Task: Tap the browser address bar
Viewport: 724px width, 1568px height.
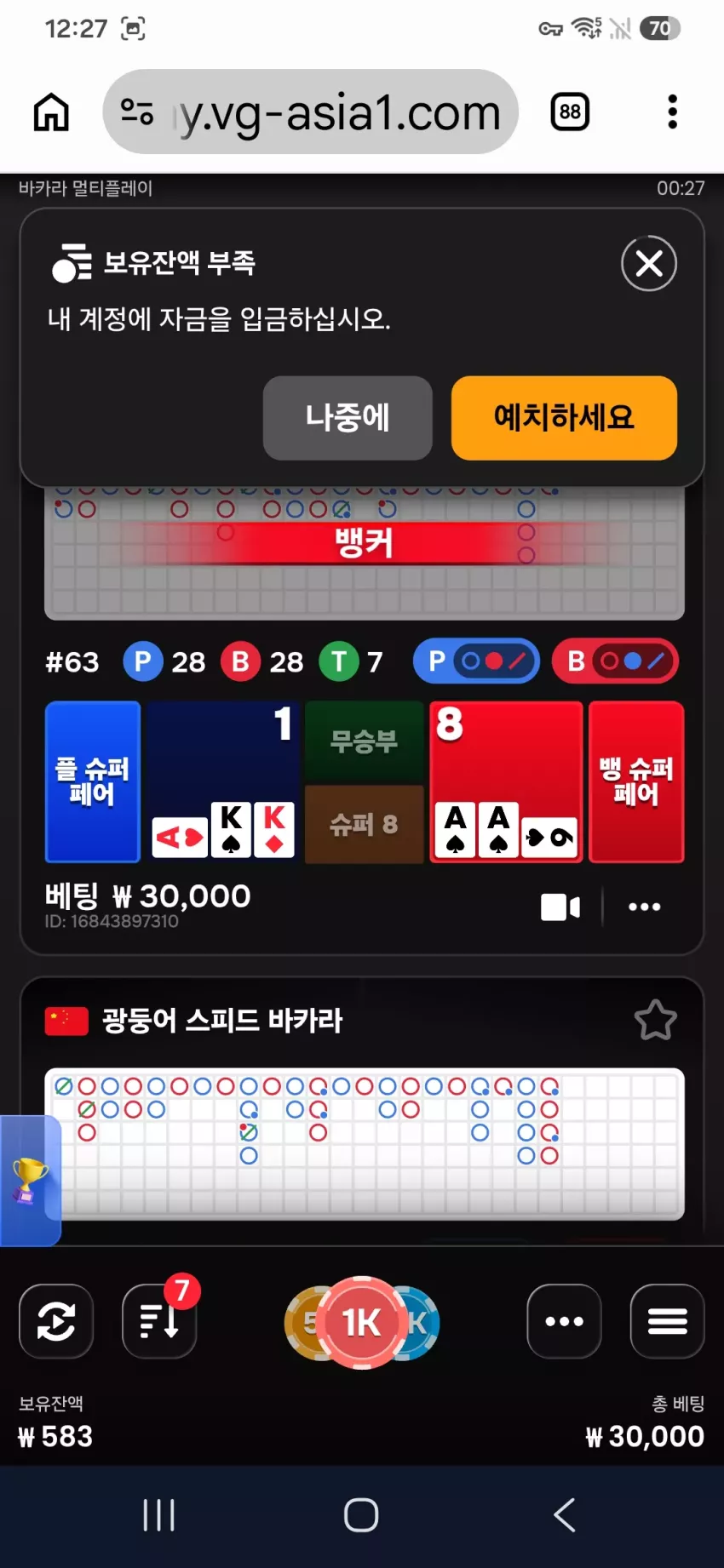Action: coord(310,112)
